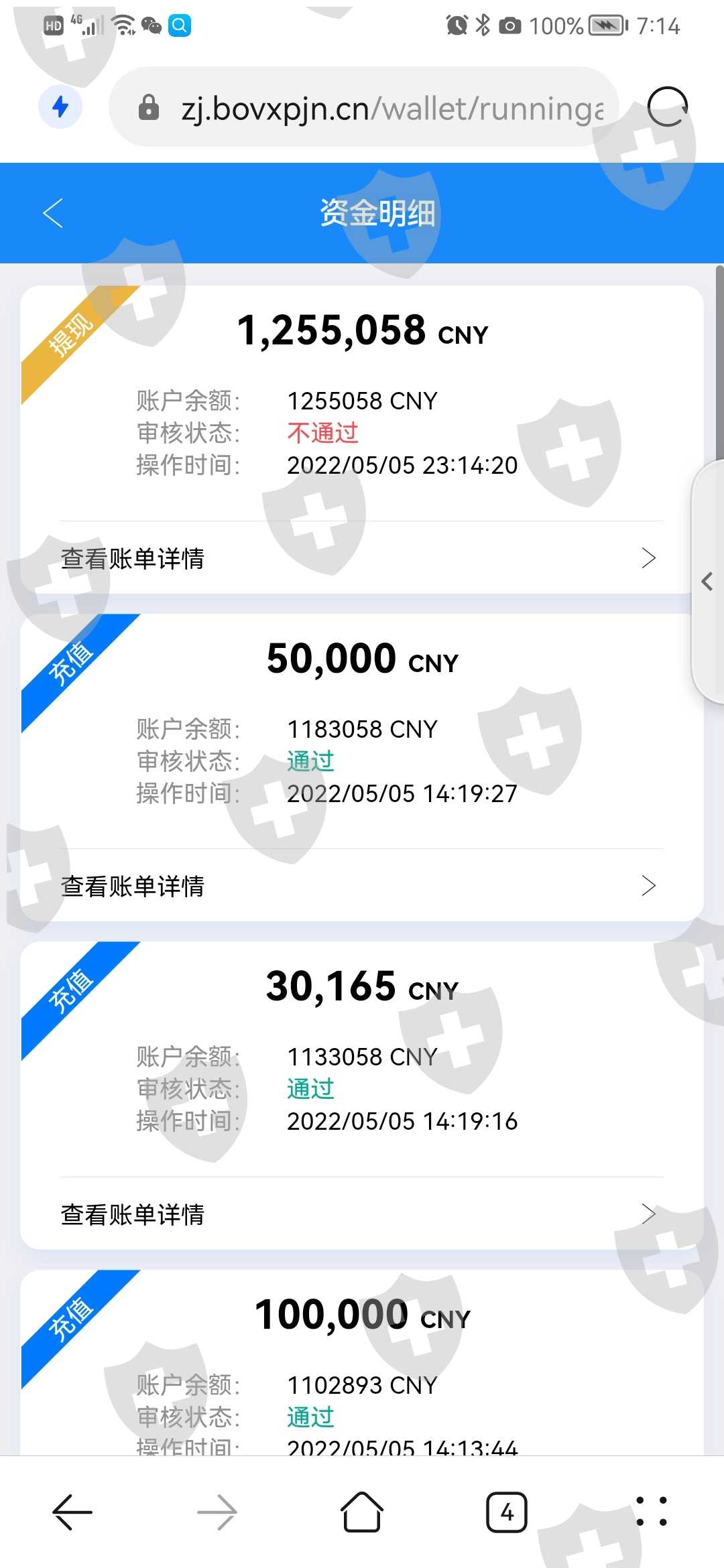Go back with the browser's back arrow
The height and width of the screenshot is (1568, 724).
click(x=72, y=1512)
